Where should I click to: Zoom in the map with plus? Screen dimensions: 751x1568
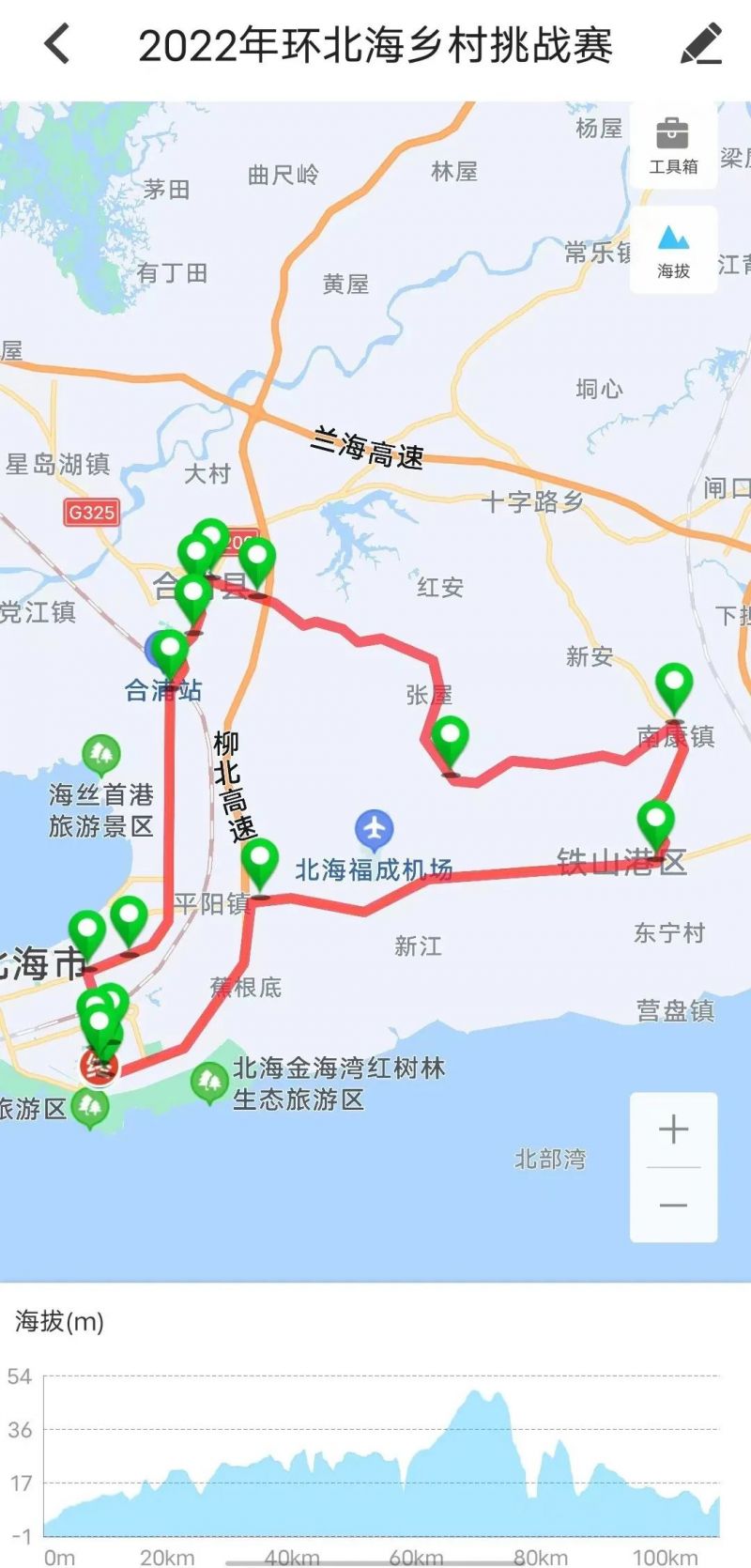pos(673,1129)
